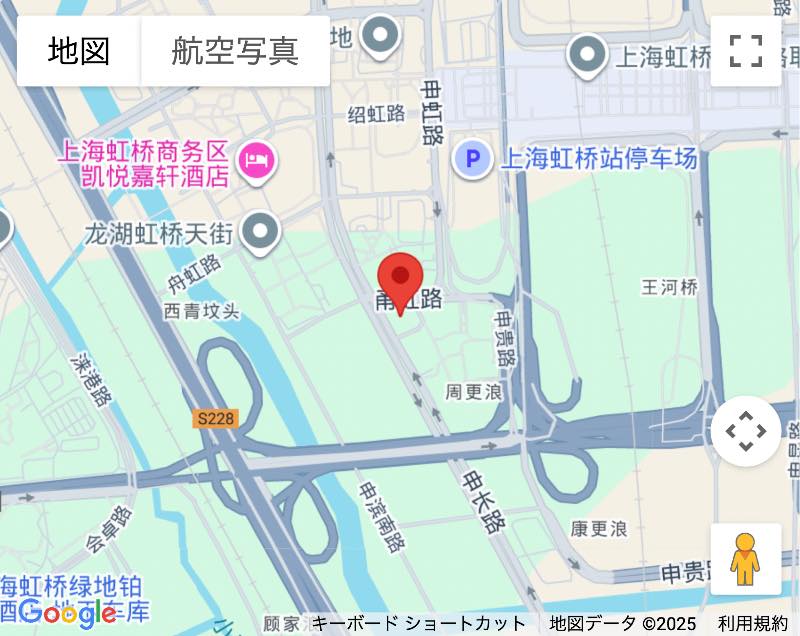Tap the red location pin
800x636 pixels.
(x=401, y=278)
